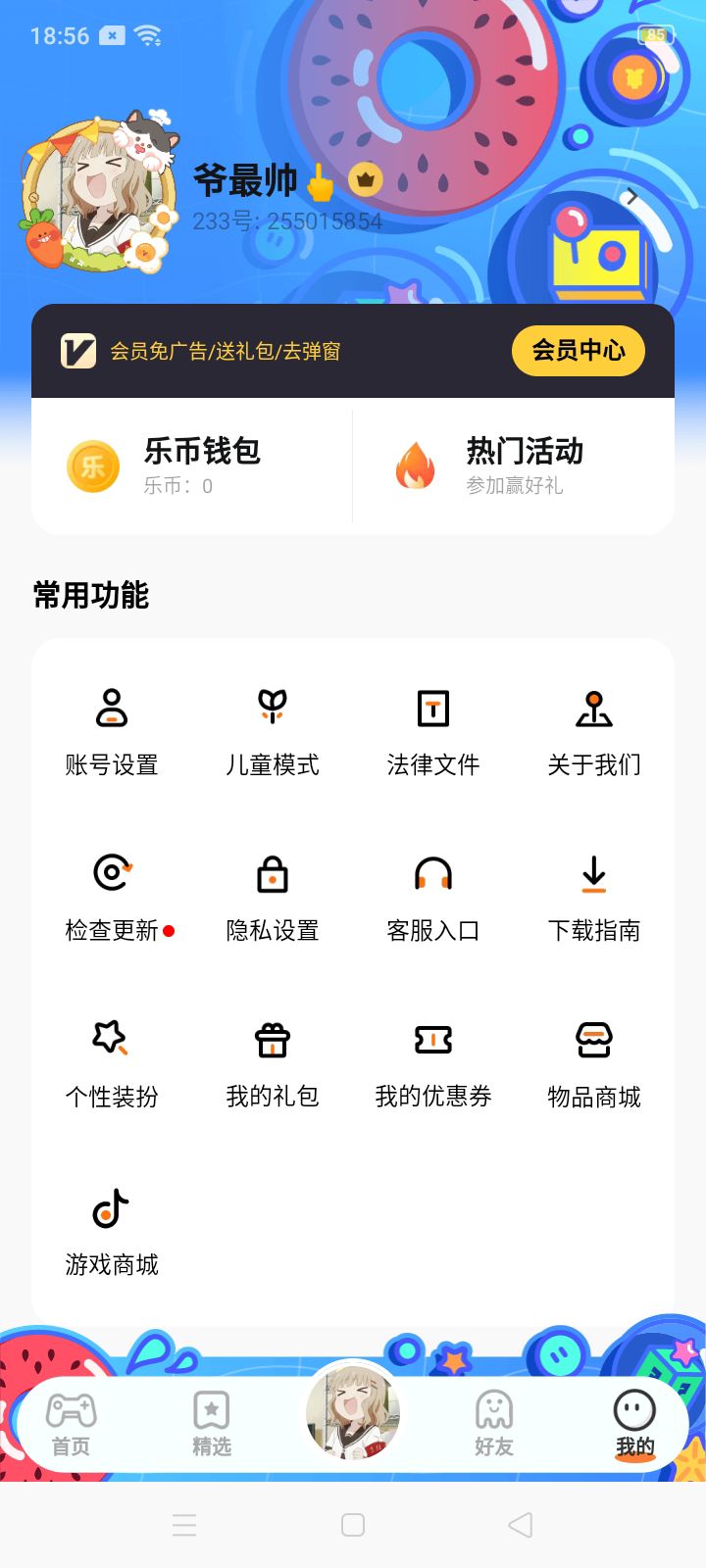Open 法律文件
Viewport: 706px width, 1568px height.
433,731
